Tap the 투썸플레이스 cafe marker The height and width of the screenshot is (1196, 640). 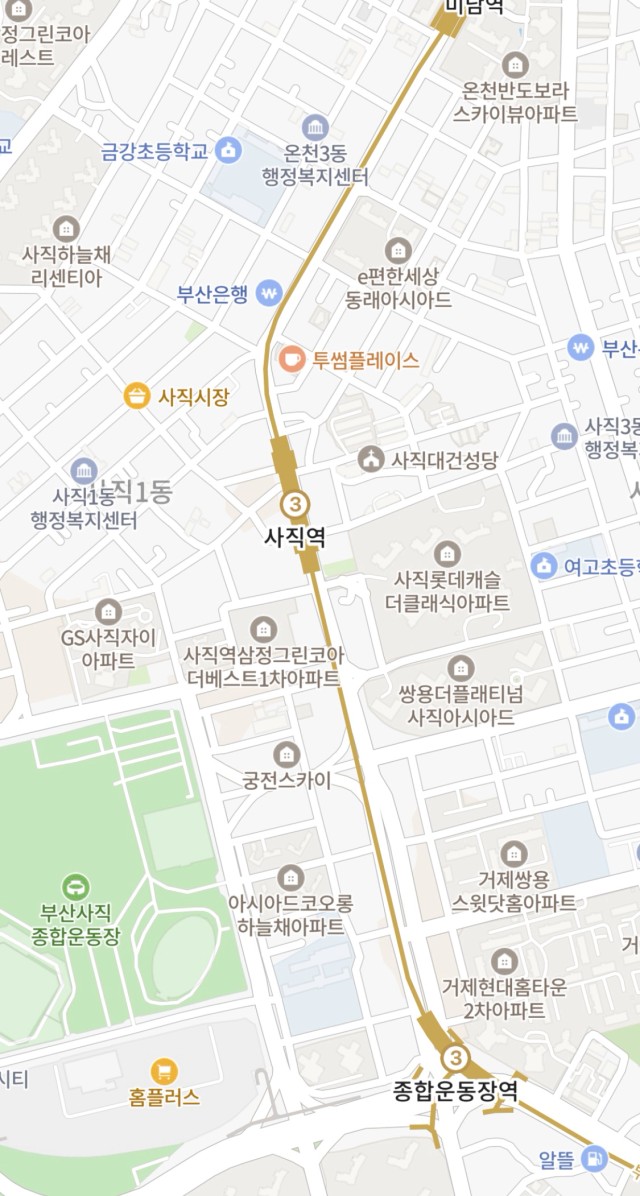(291, 359)
